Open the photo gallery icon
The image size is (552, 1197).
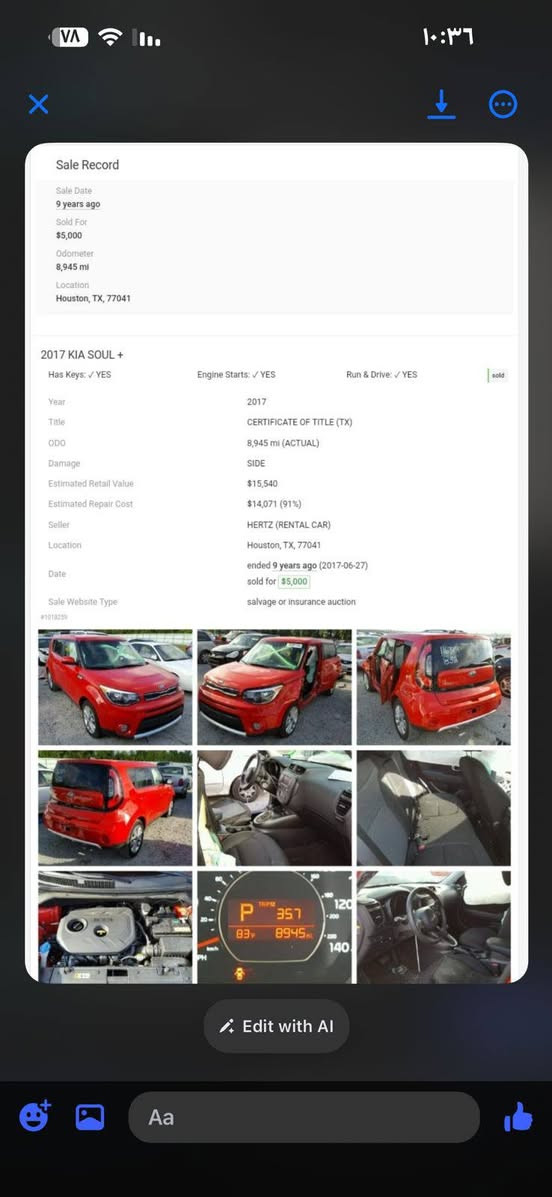point(90,1118)
